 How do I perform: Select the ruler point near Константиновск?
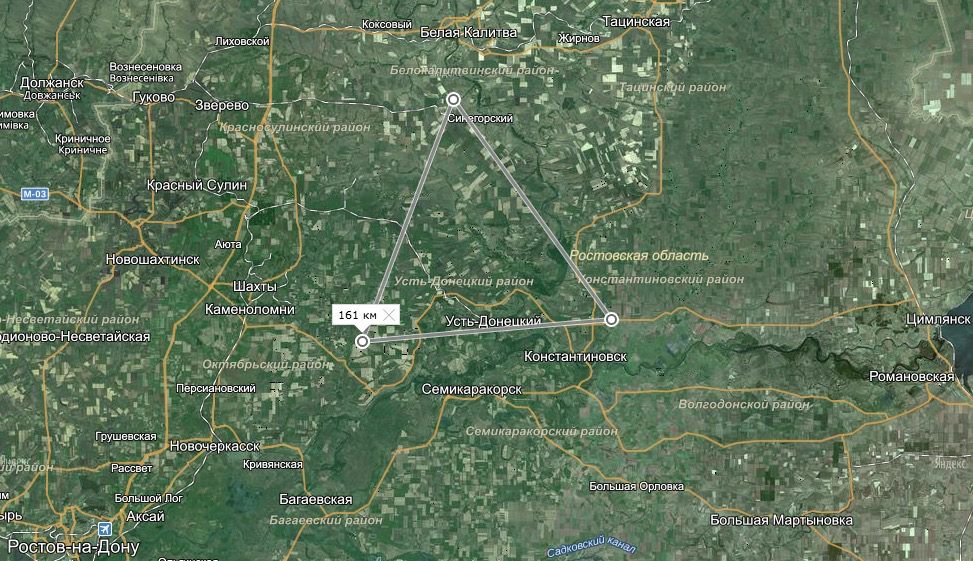pos(612,319)
